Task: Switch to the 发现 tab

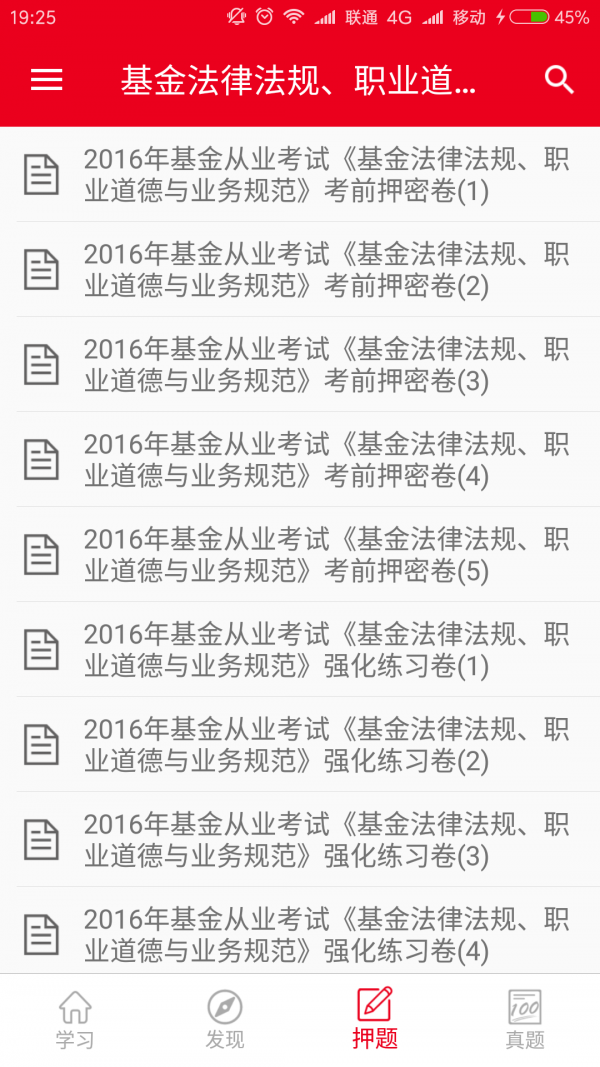Action: tap(225, 1019)
